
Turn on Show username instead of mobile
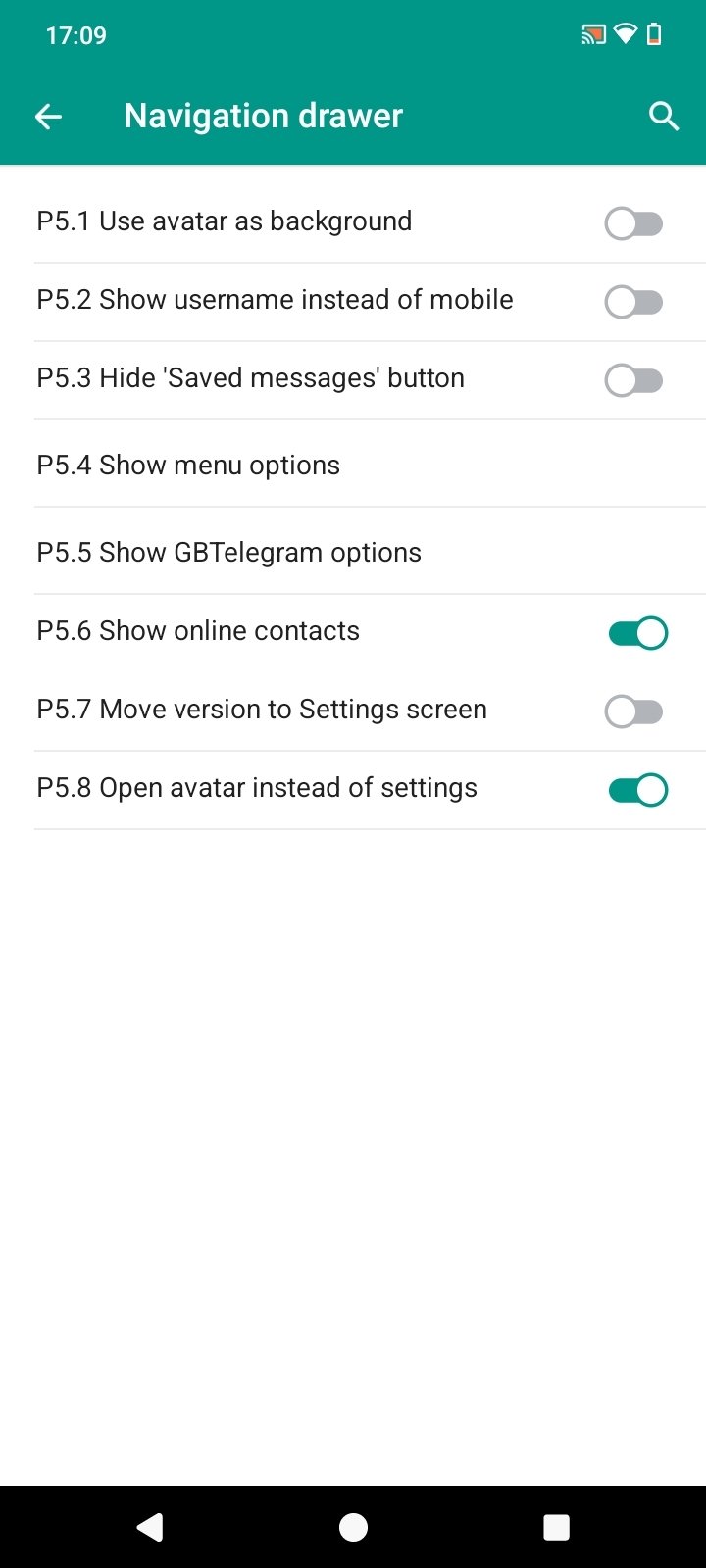pos(633,302)
